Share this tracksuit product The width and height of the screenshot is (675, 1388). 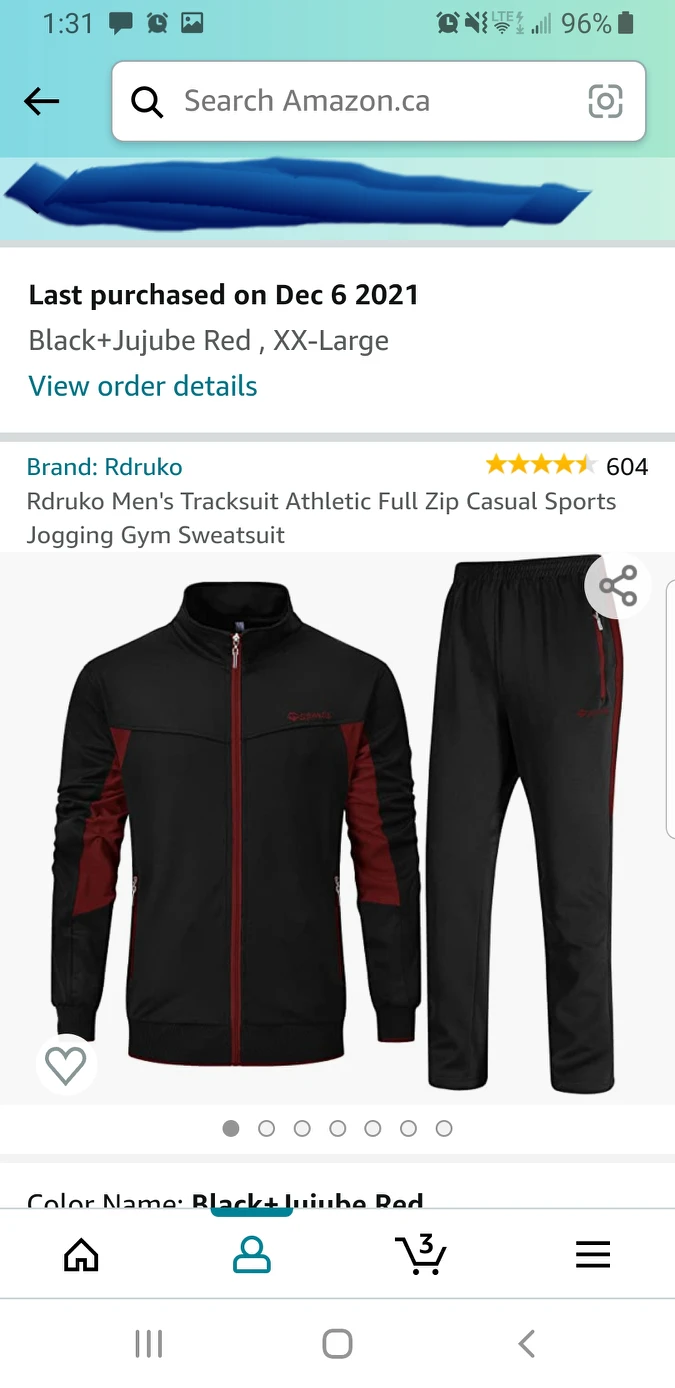point(617,586)
